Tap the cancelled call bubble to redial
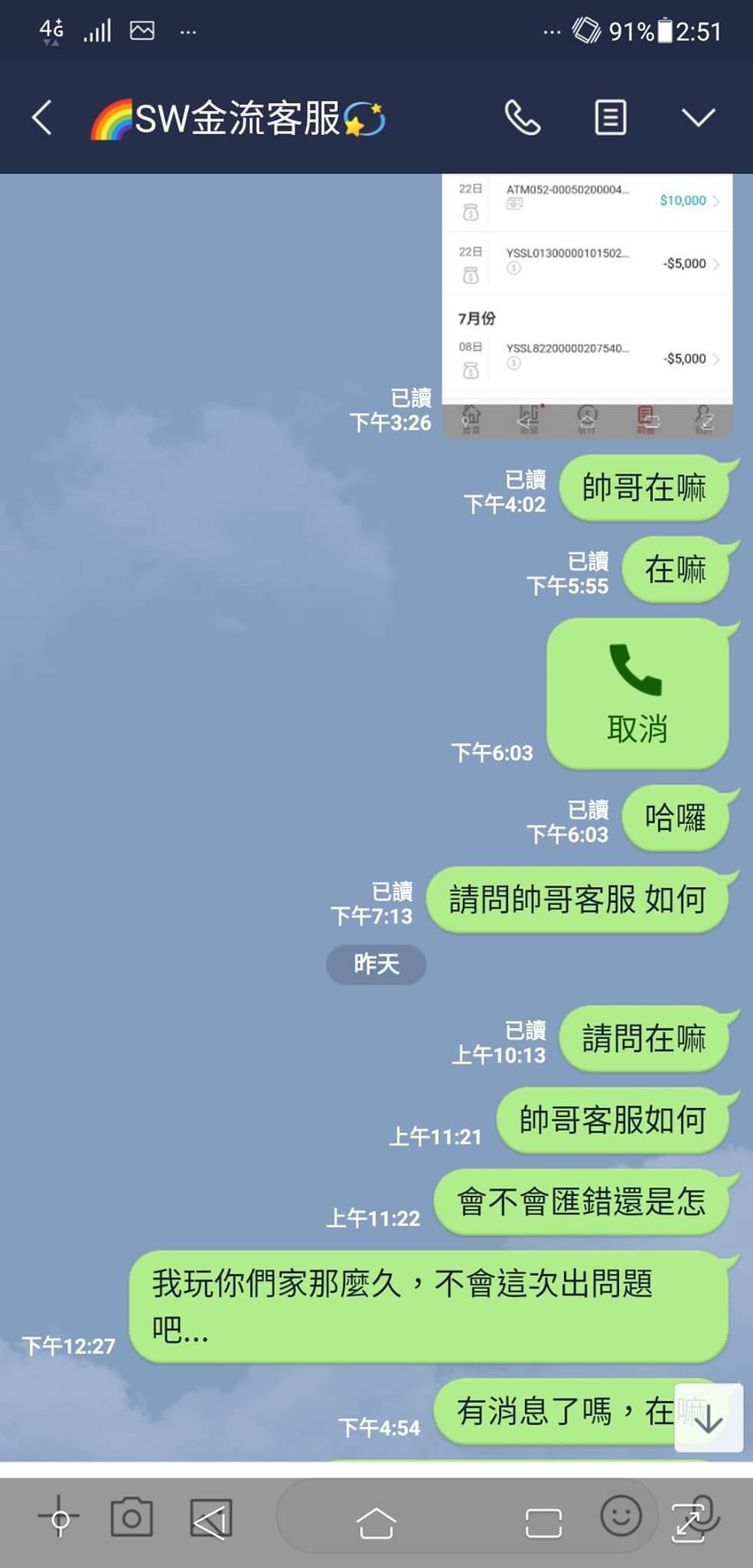This screenshot has width=753, height=1568. pos(637,694)
